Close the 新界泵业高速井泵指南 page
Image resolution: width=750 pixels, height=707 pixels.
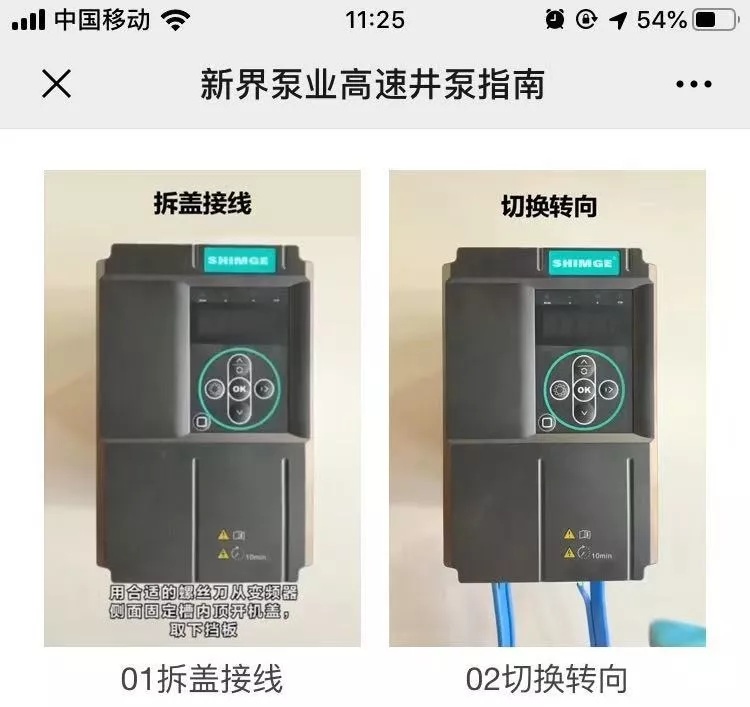[x=57, y=85]
